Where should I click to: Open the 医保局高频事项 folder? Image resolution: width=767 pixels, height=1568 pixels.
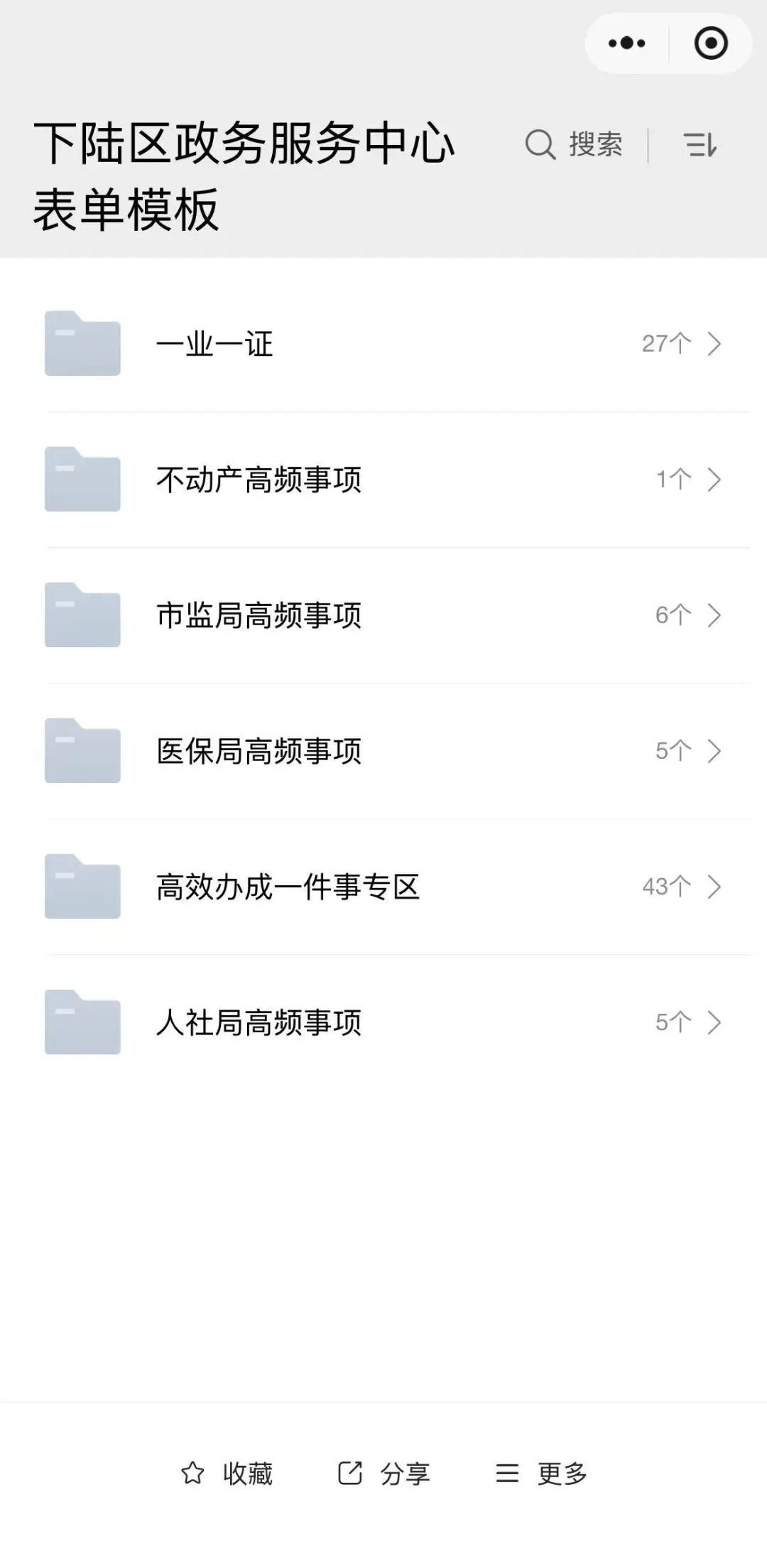tap(383, 751)
